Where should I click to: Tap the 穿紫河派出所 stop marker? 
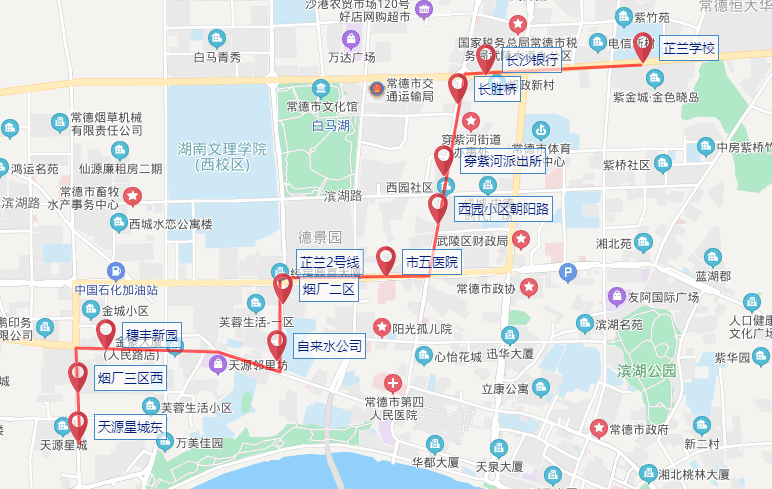point(444,158)
